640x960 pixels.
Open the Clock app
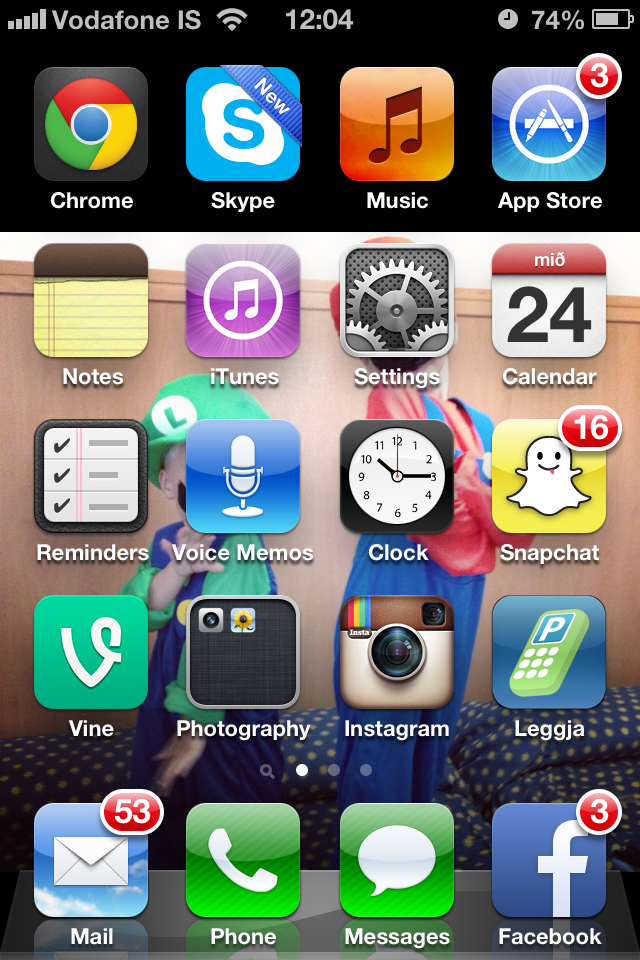(x=397, y=477)
